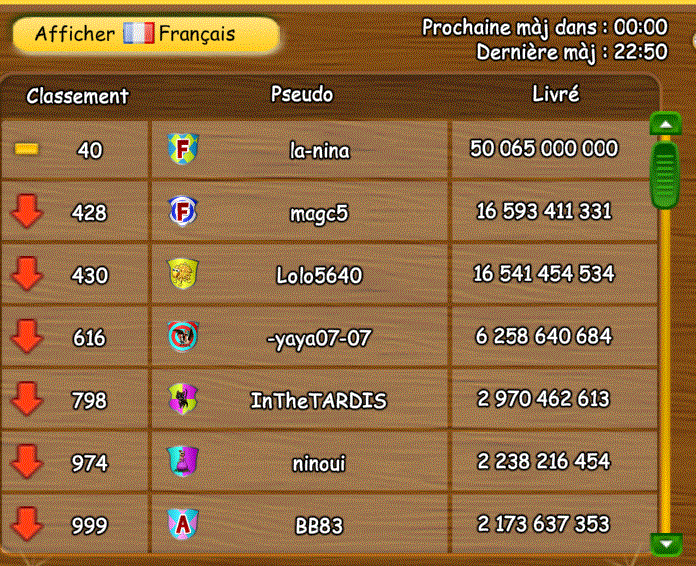Tap the scroll down arrow
The height and width of the screenshot is (566, 696).
coord(666,544)
